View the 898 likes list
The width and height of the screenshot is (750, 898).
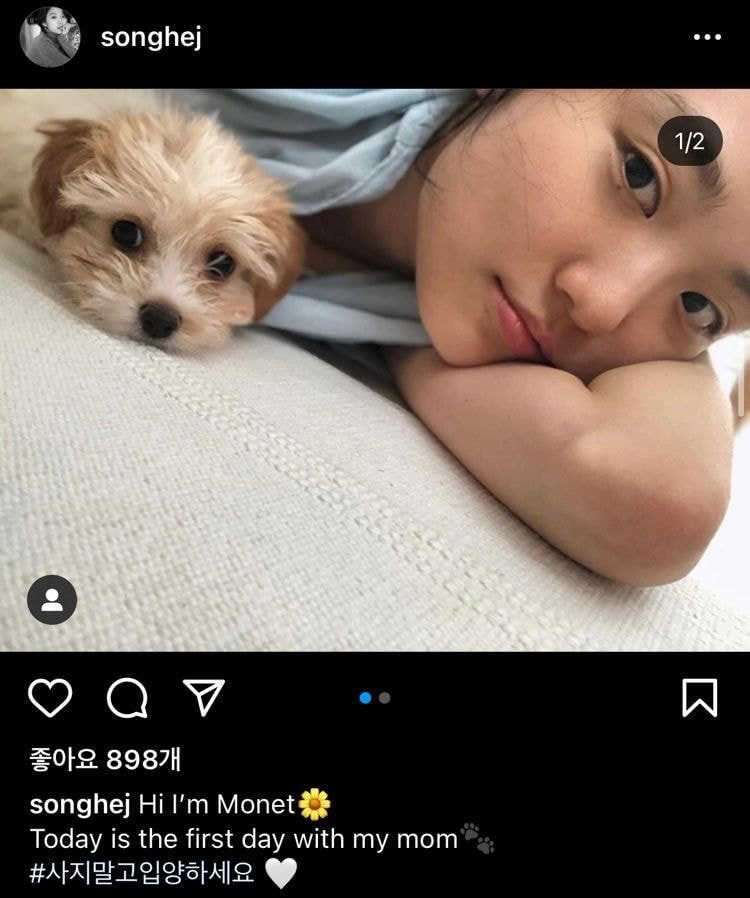pyautogui.click(x=105, y=760)
